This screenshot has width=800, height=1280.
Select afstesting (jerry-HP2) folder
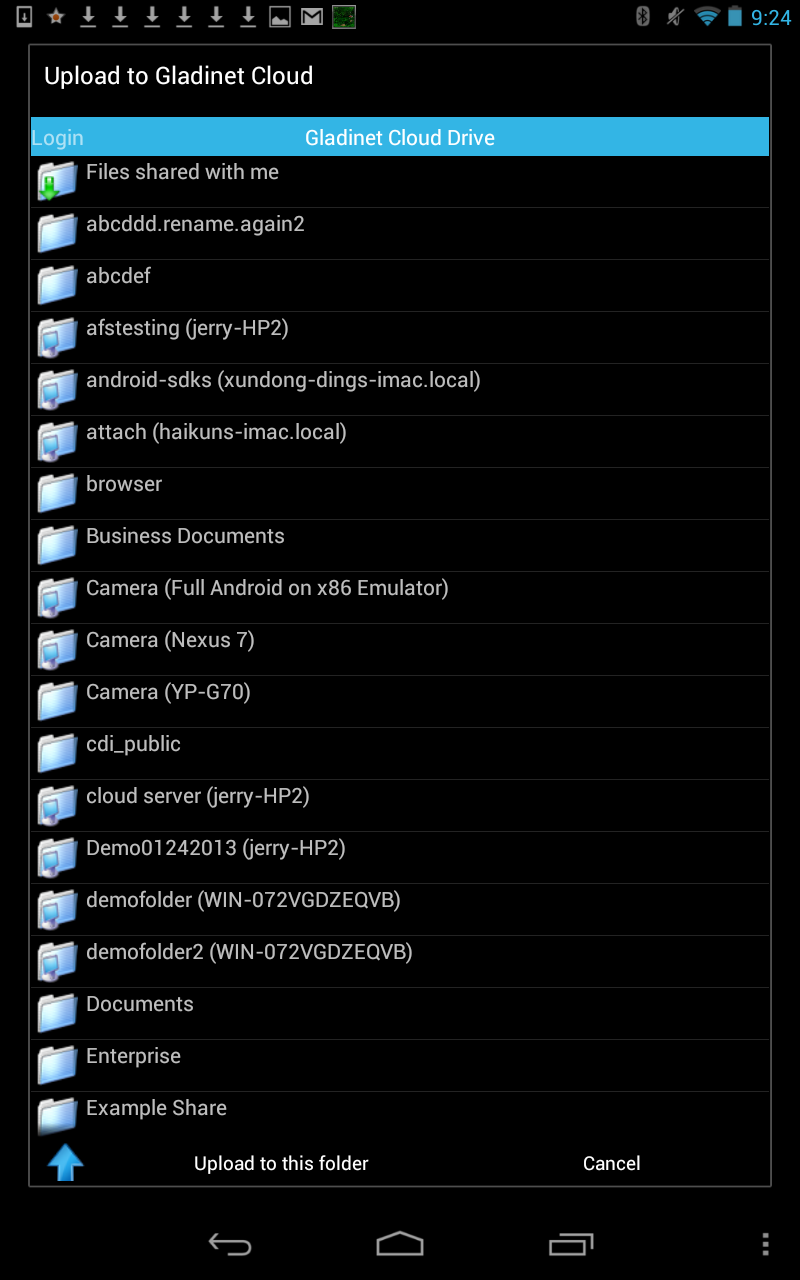[x=400, y=338]
